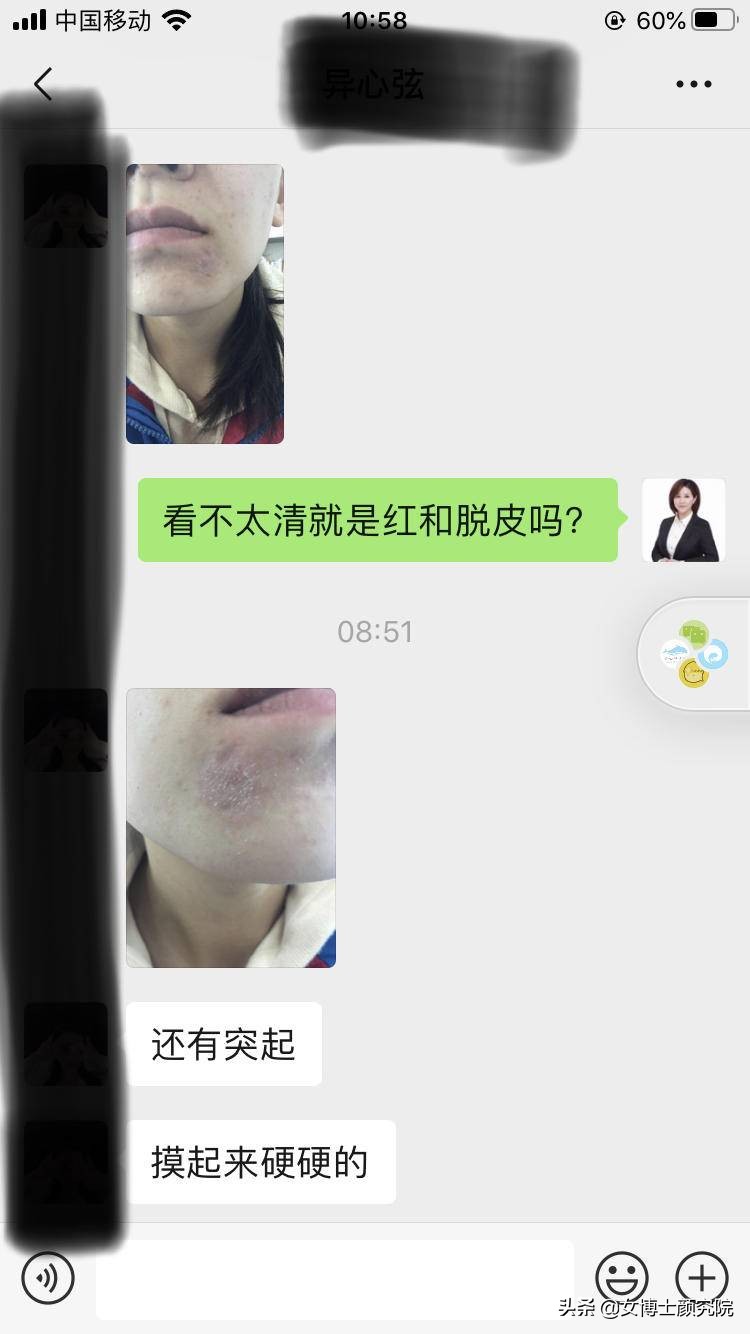Tap the back chevron to leave the chat
Image resolution: width=750 pixels, height=1334 pixels.
coord(42,84)
